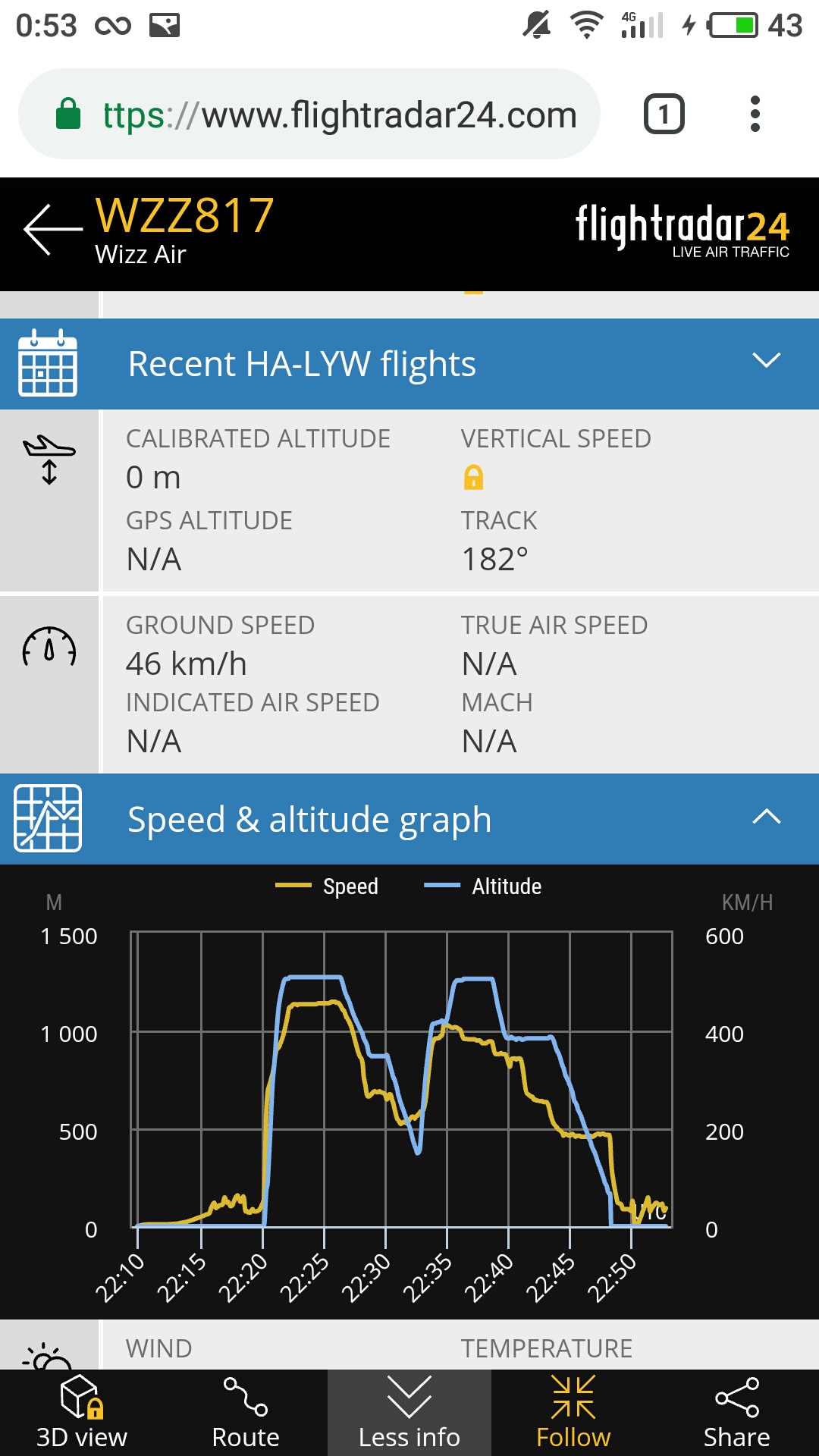Go back using the arrow beside WZZ817
The width and height of the screenshot is (819, 1456).
pyautogui.click(x=52, y=229)
